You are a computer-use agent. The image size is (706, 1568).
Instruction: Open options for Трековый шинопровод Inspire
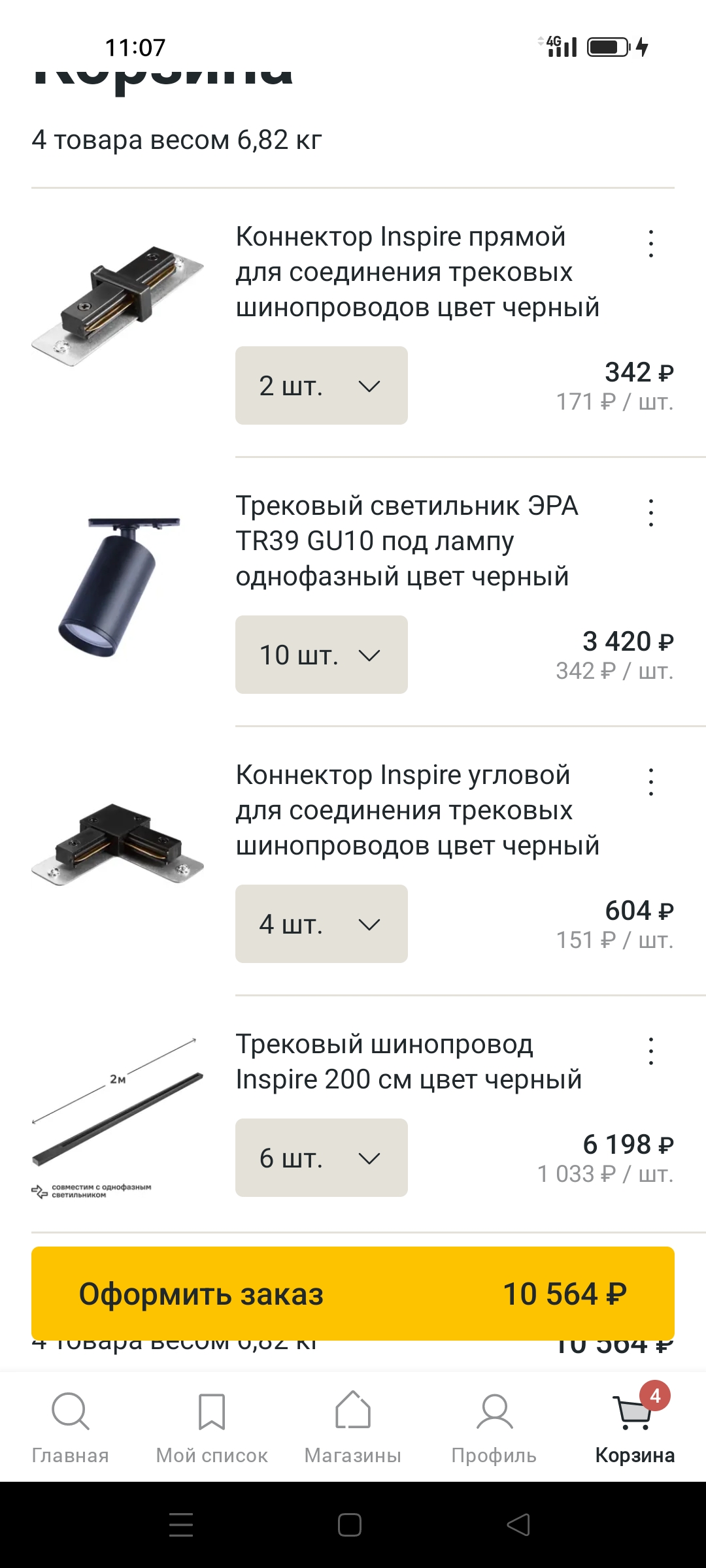tap(650, 1051)
